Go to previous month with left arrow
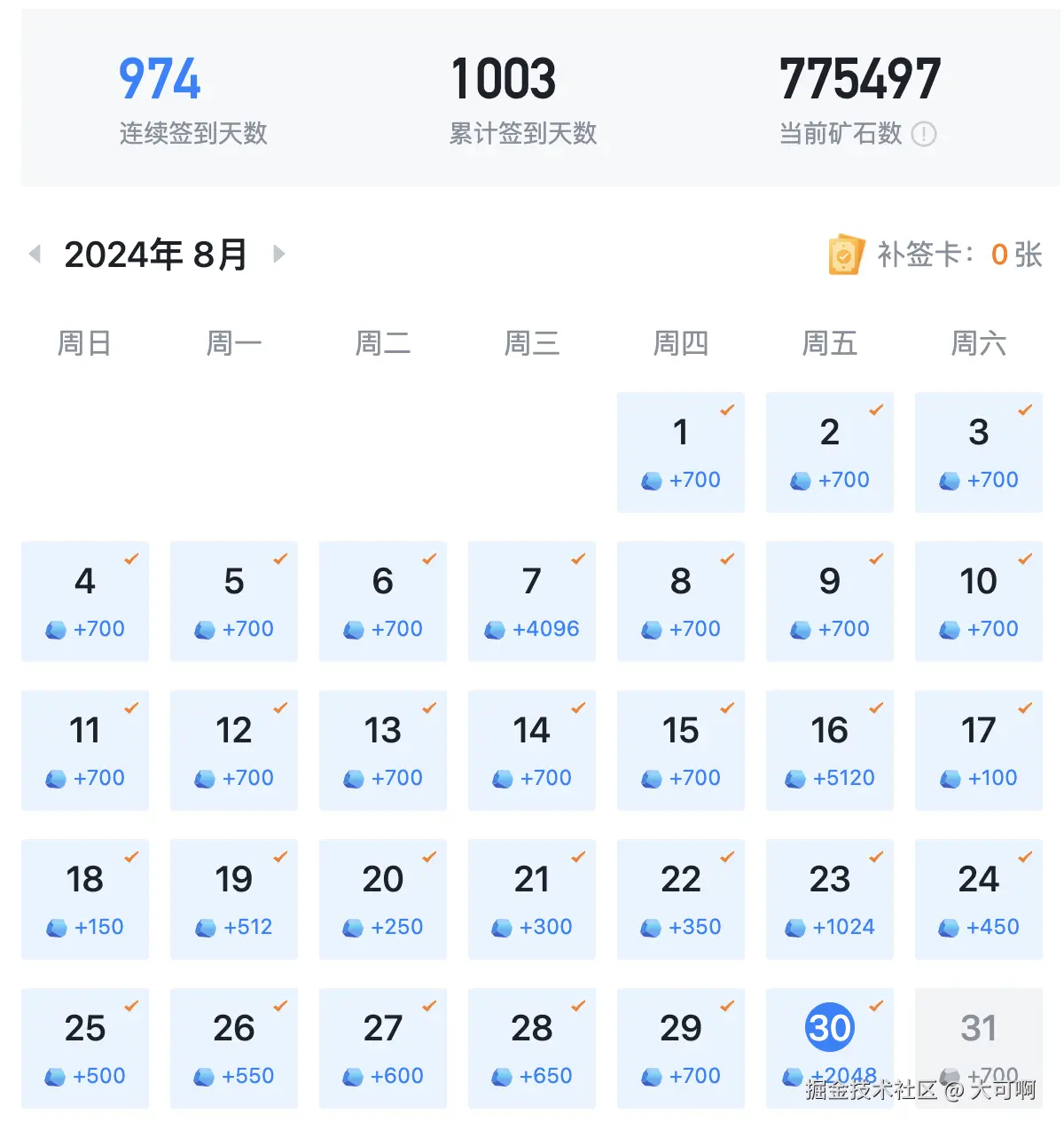 35,255
